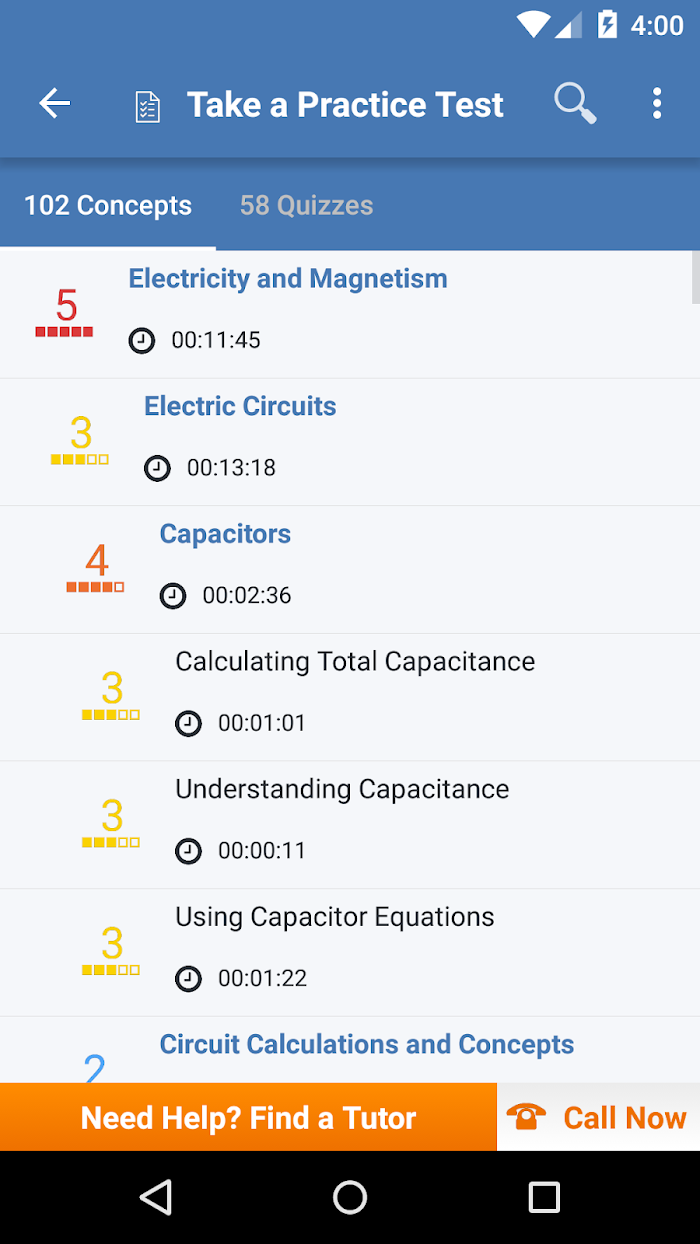Go back using the arrow icon
The width and height of the screenshot is (700, 1244).
point(55,103)
